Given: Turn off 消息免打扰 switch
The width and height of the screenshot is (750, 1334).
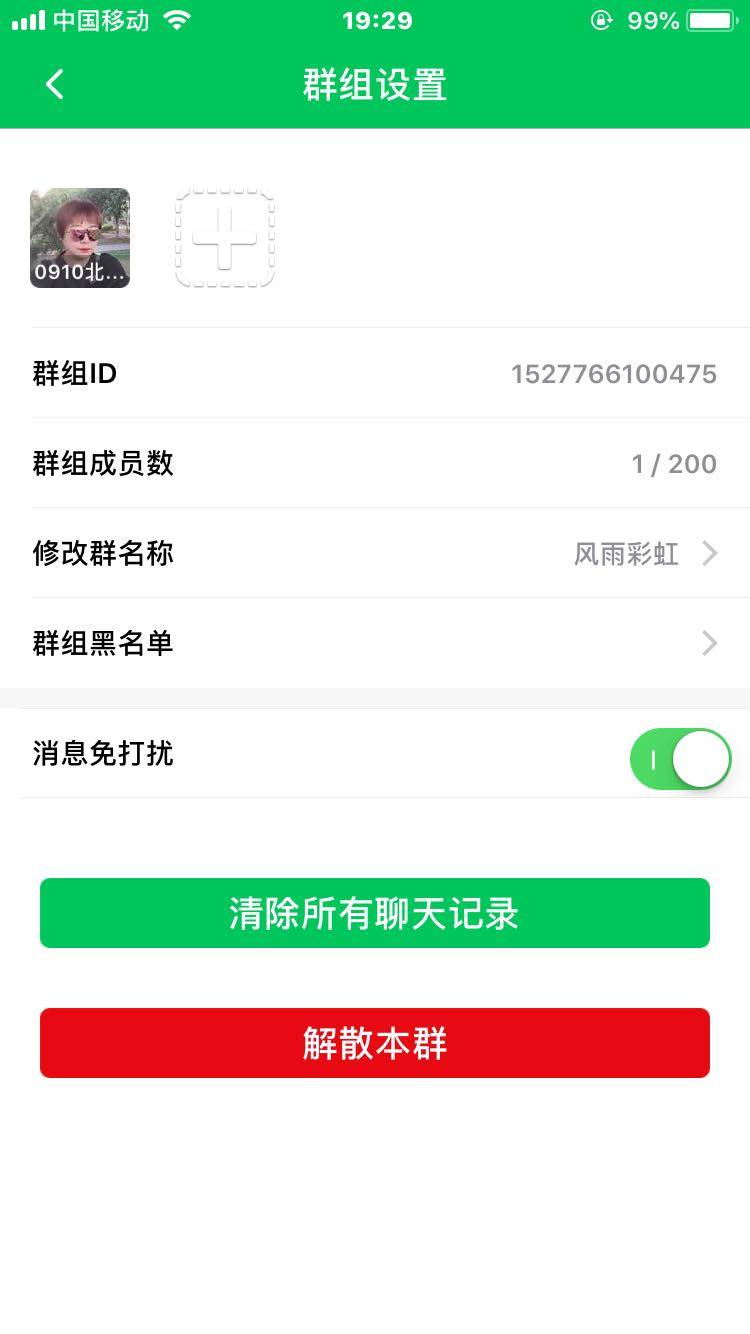Looking at the screenshot, I should pyautogui.click(x=680, y=759).
